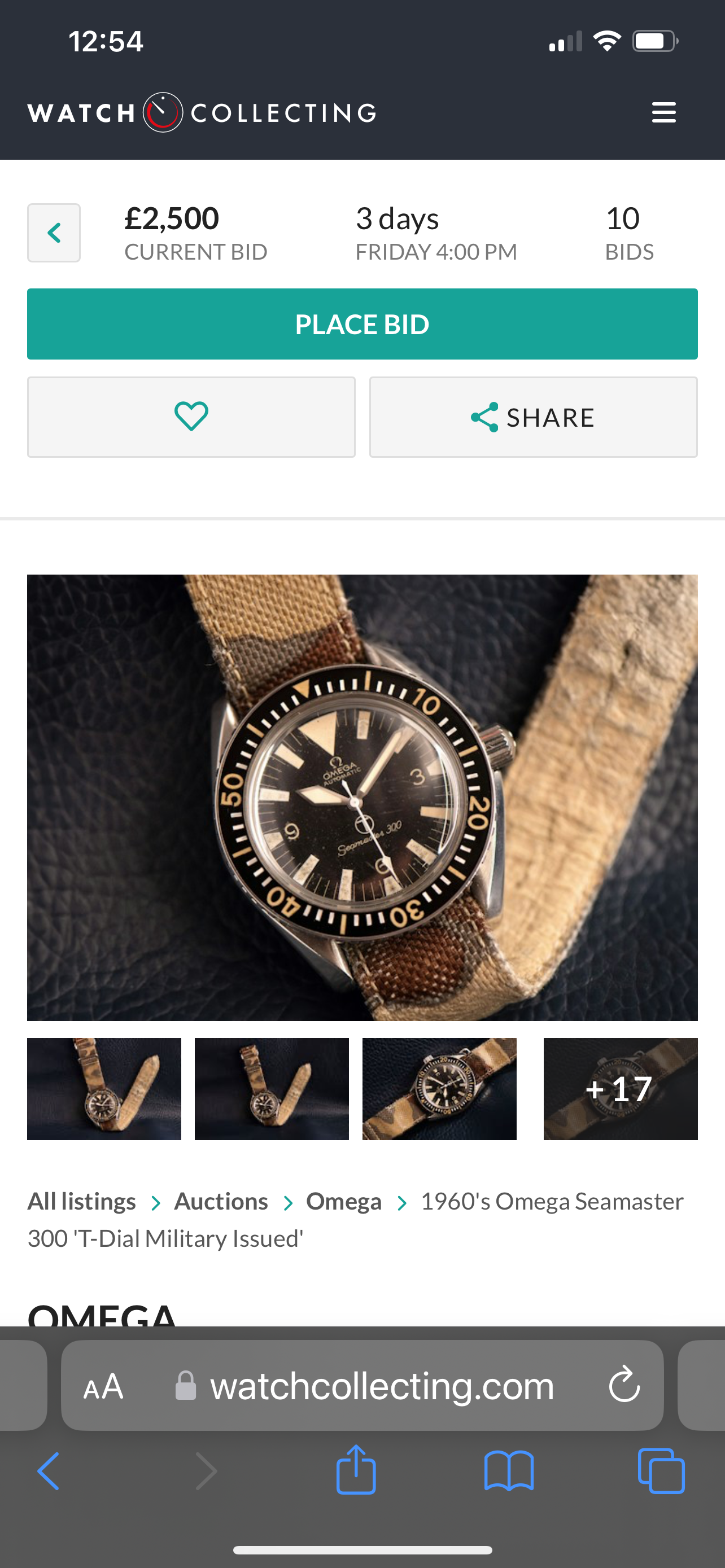
Task: Go to the Auctions breadcrumb
Action: pos(221,1202)
